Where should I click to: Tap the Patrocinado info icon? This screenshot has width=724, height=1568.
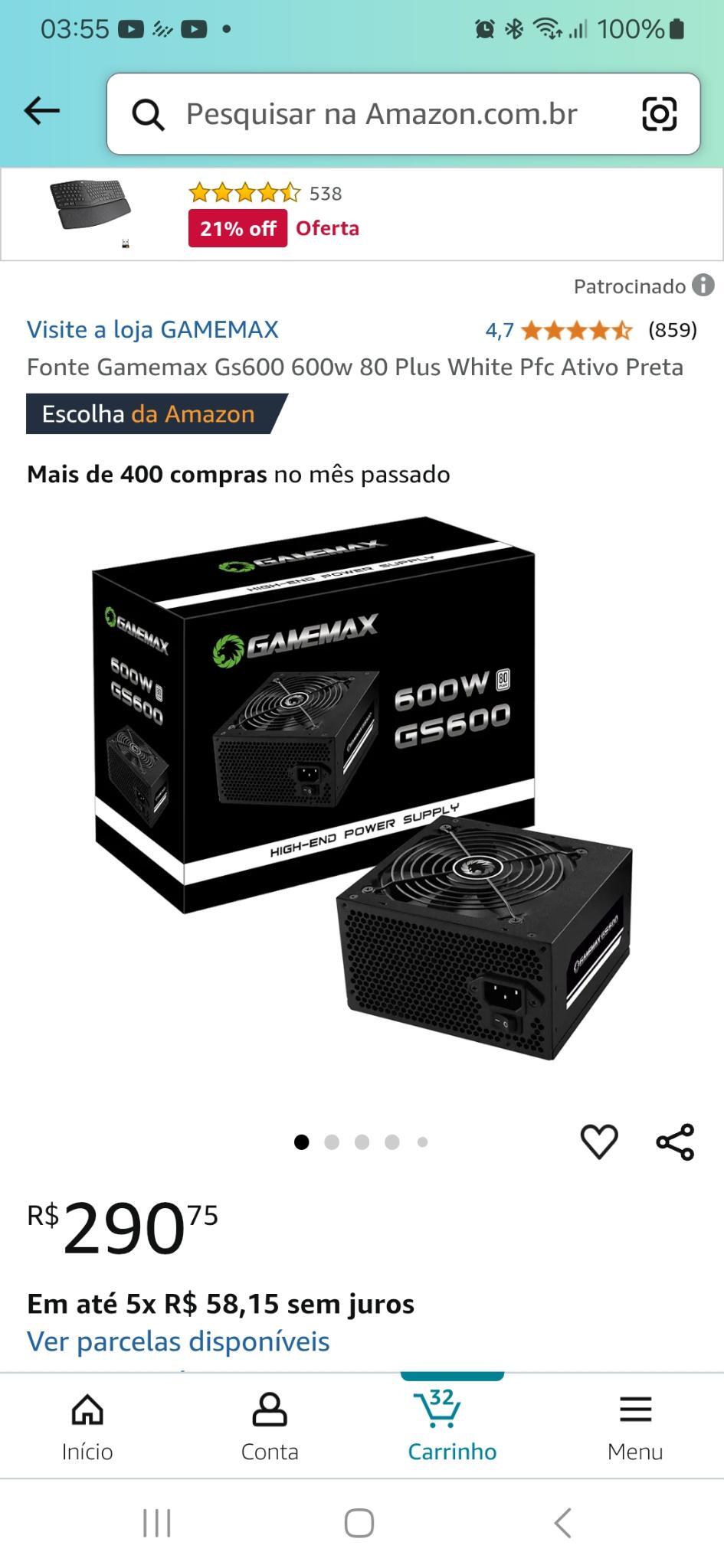(703, 286)
